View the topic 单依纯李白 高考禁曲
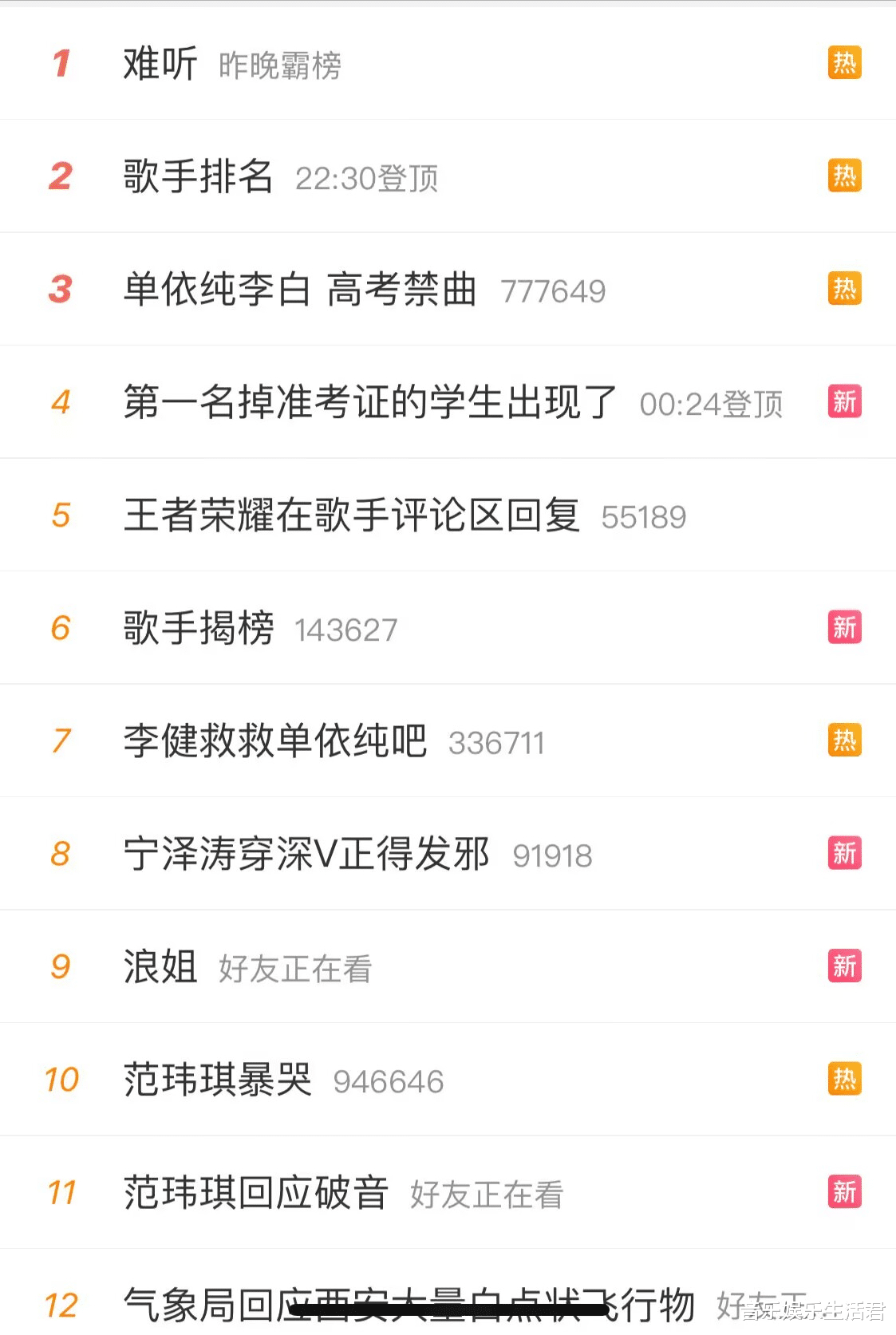Image resolution: width=896 pixels, height=1335 pixels. [300, 289]
